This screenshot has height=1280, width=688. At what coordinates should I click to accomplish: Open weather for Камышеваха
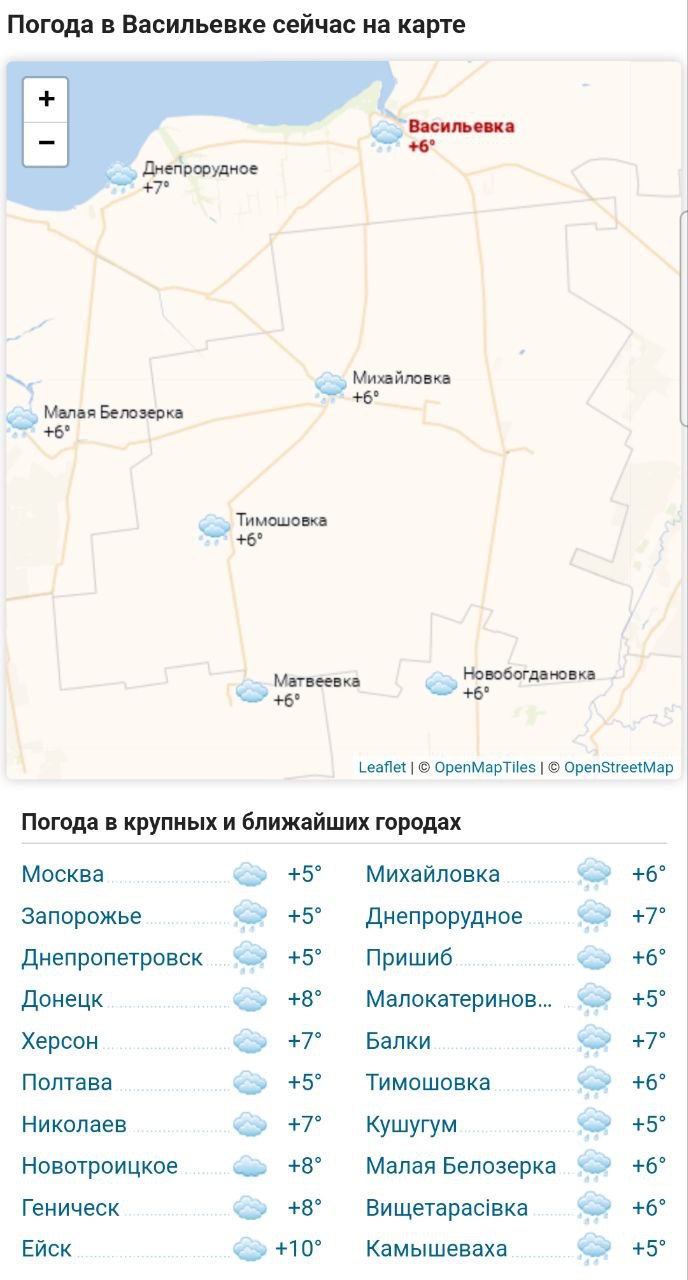tap(436, 1249)
